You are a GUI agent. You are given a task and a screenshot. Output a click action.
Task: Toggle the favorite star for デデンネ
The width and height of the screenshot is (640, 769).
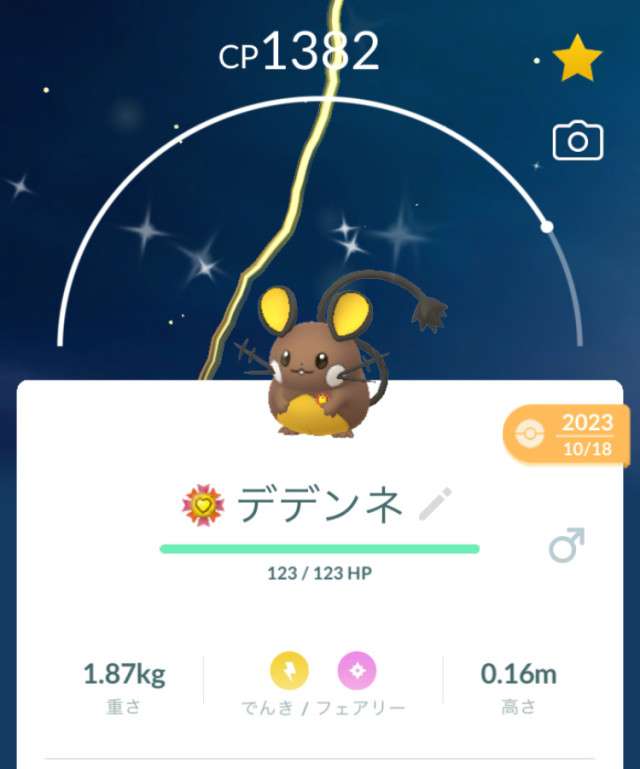pos(577,58)
